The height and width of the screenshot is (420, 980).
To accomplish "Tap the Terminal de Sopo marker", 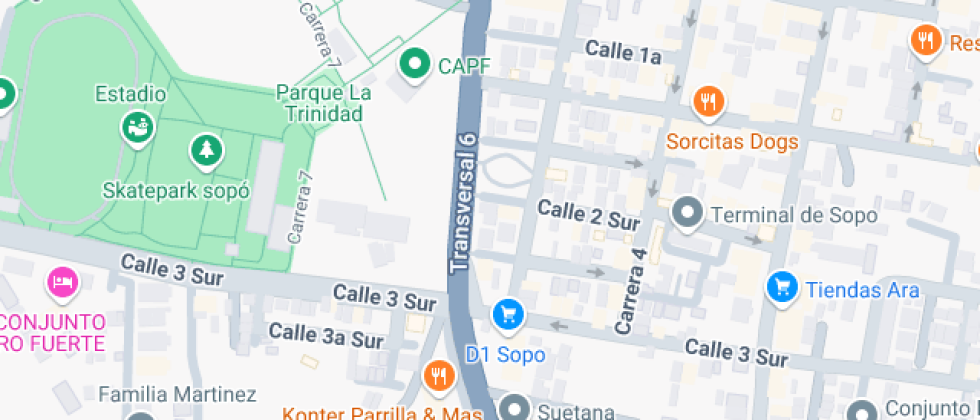I will (x=688, y=214).
